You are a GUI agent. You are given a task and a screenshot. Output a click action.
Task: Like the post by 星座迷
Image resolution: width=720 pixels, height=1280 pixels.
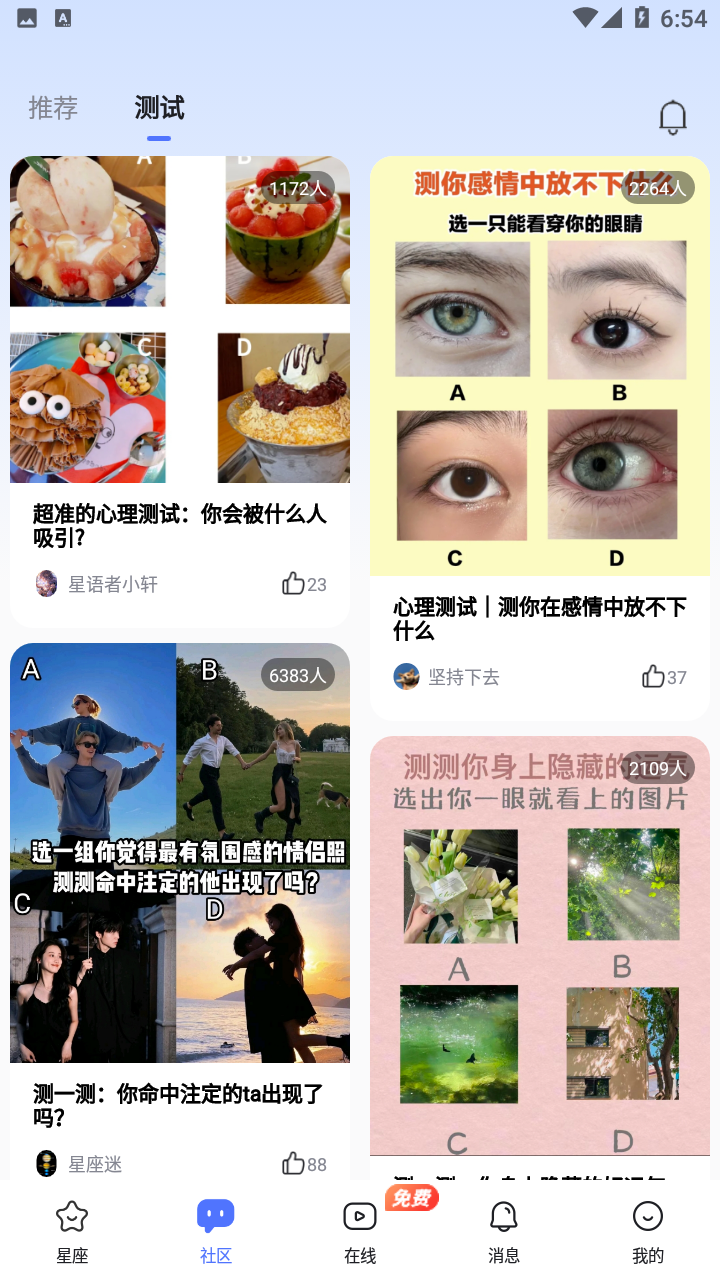293,1164
